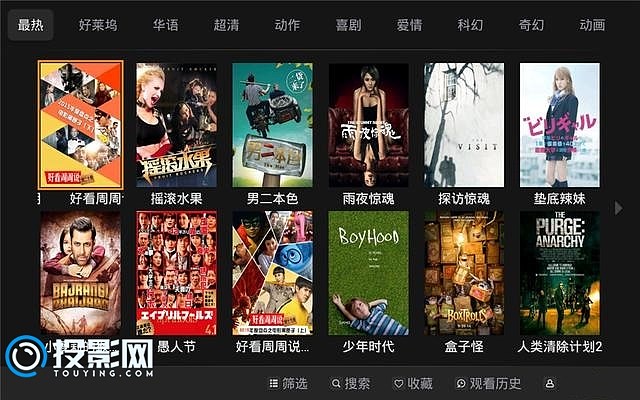Screen dimensions: 640x400
Task: View 观看历史 watch history
Action: 488,383
